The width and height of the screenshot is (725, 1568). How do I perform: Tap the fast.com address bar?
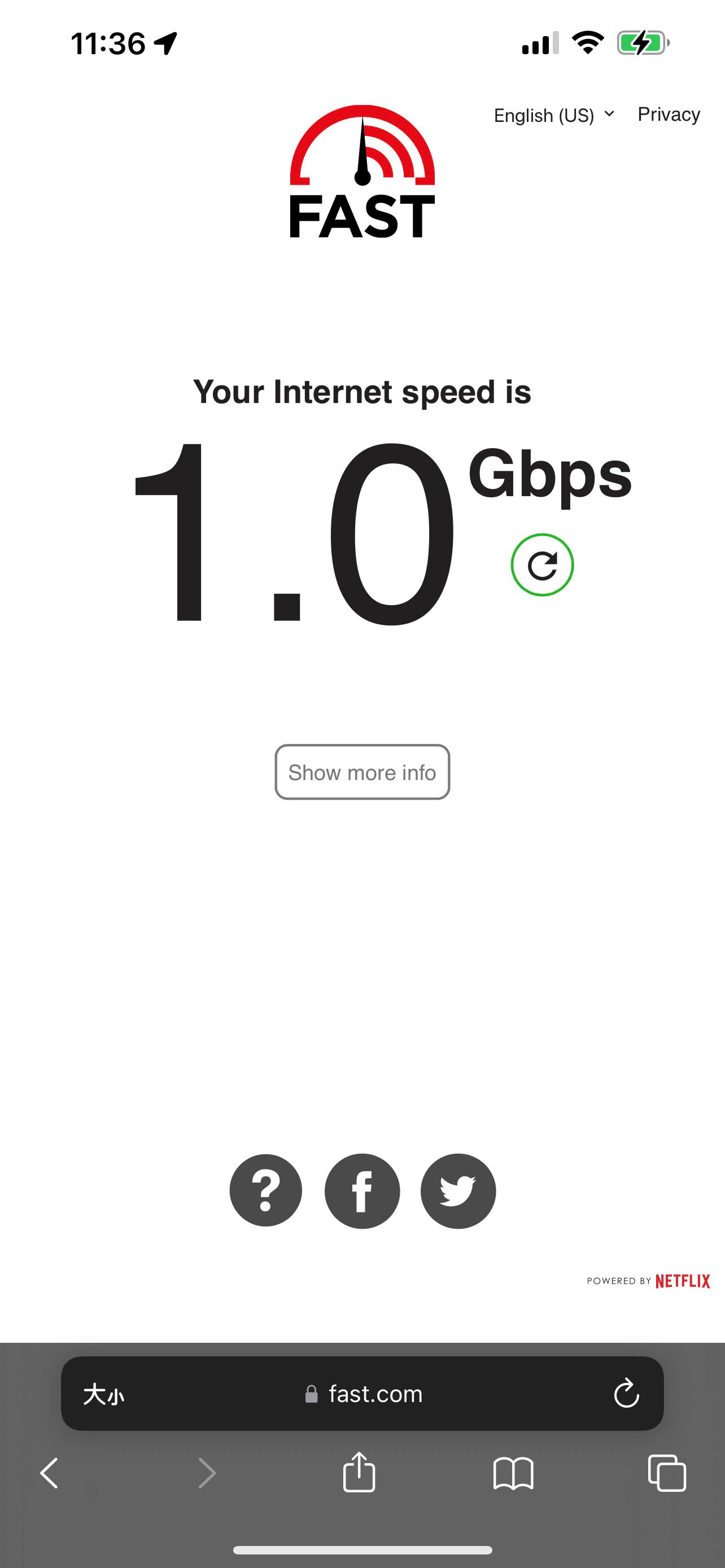pyautogui.click(x=363, y=1393)
